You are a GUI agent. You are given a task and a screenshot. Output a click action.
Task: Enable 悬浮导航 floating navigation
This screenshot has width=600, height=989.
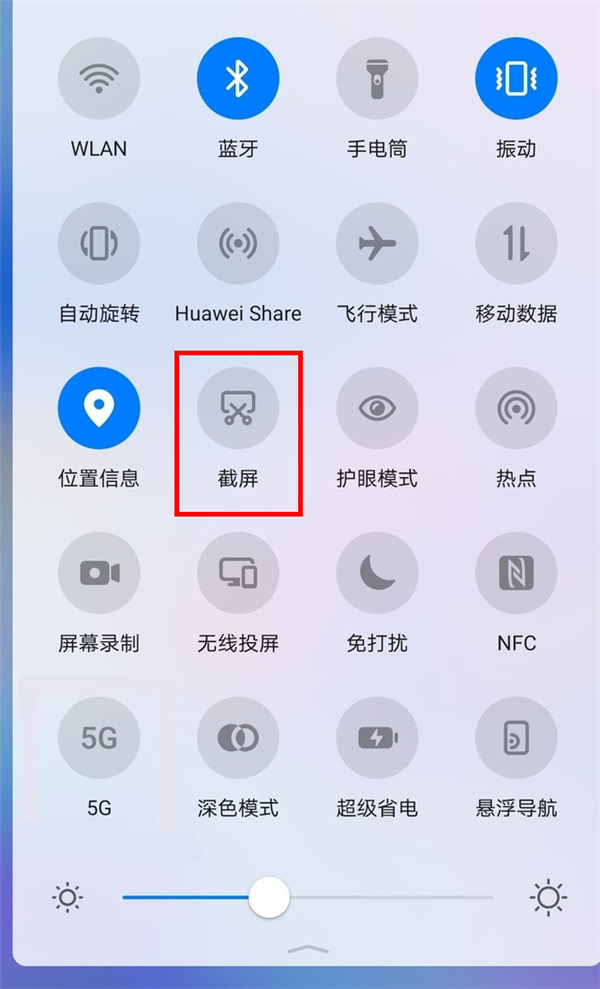[x=516, y=738]
